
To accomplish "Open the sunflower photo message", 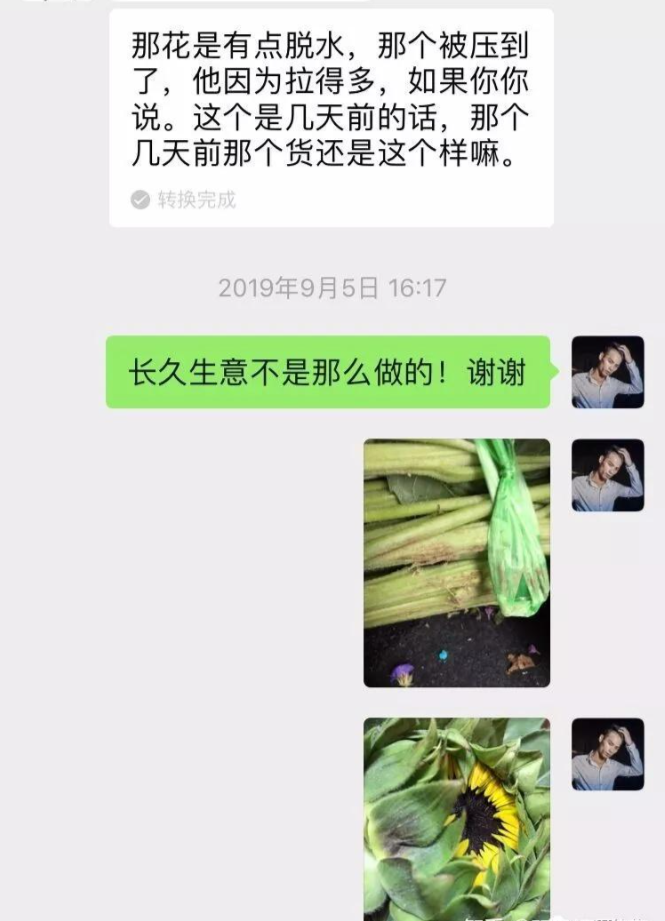I will click(456, 818).
